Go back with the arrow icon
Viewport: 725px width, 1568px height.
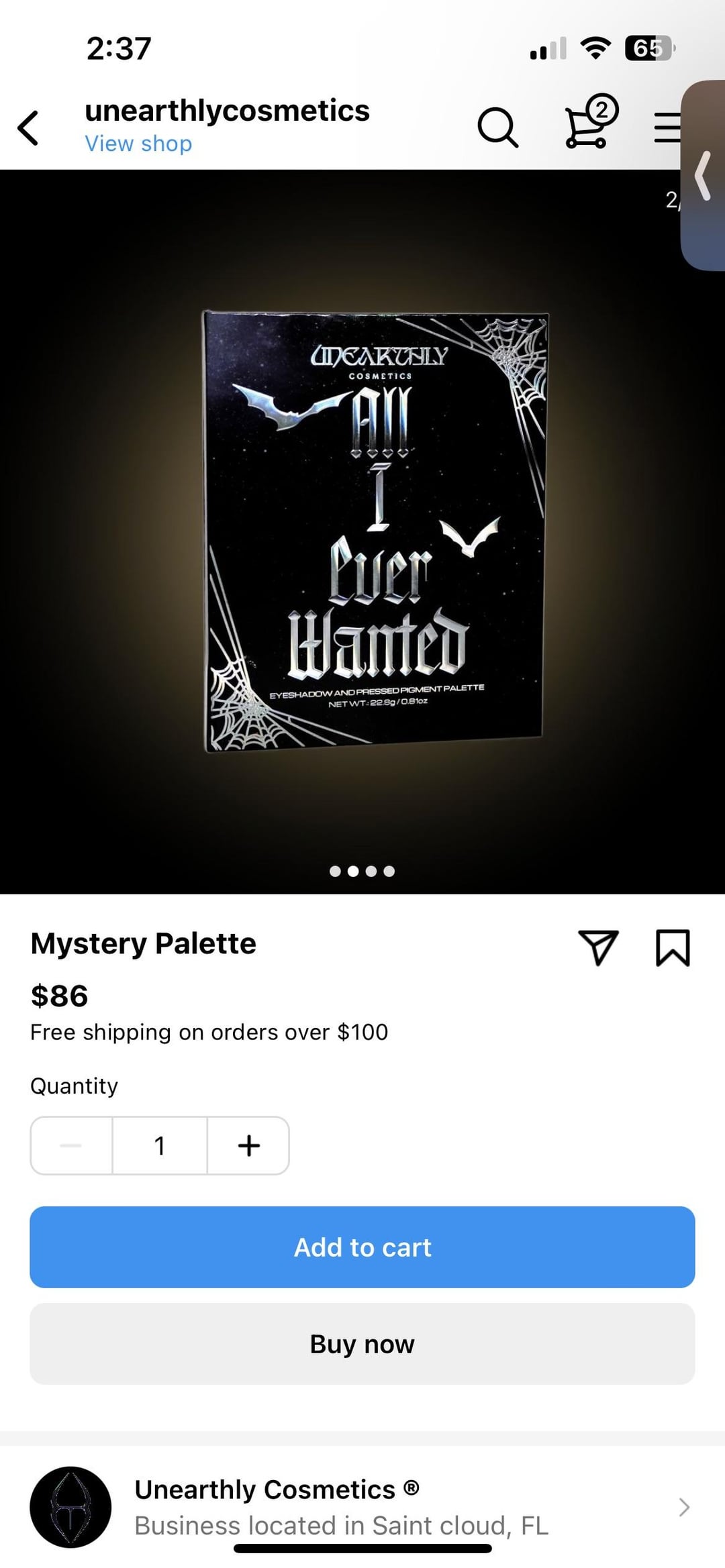tap(28, 127)
